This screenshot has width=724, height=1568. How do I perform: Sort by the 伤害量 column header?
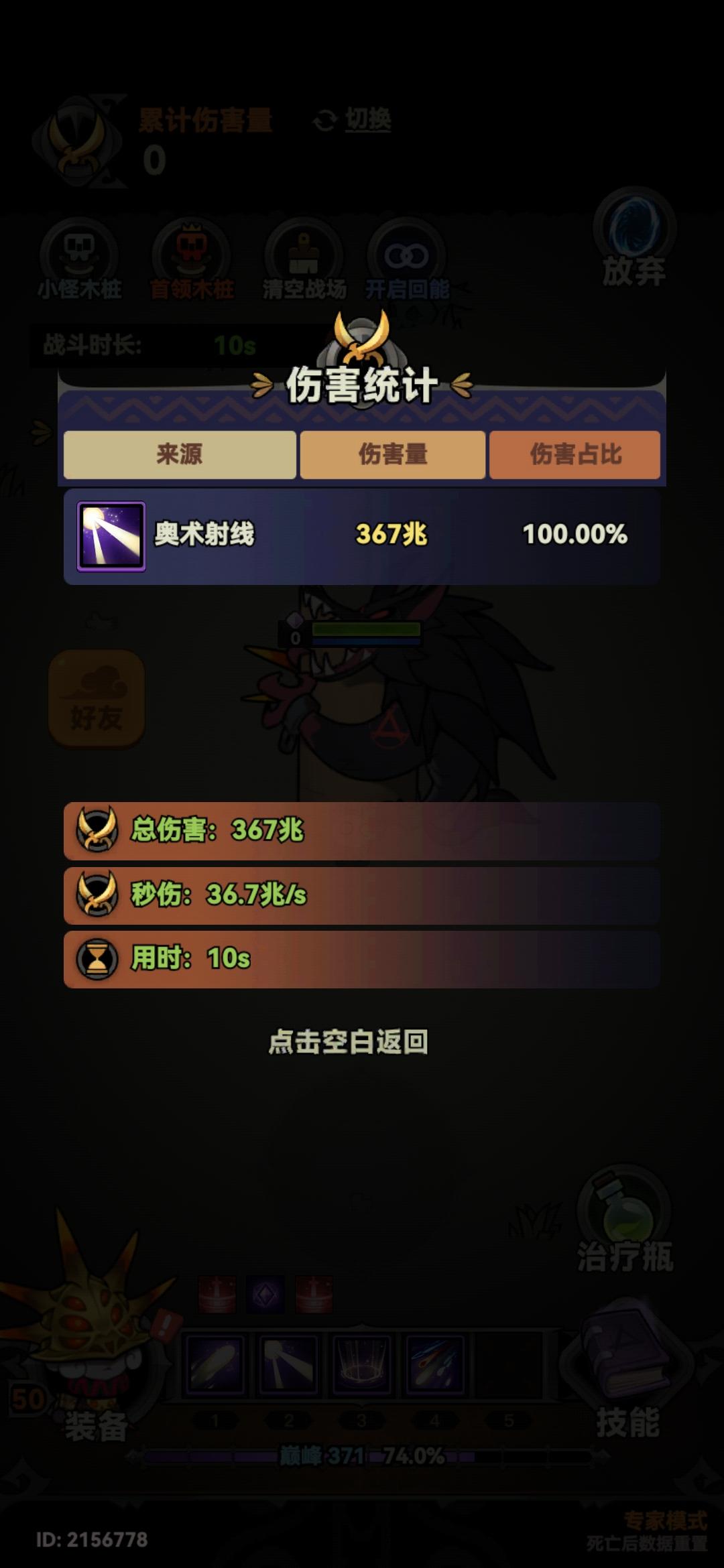pos(392,454)
